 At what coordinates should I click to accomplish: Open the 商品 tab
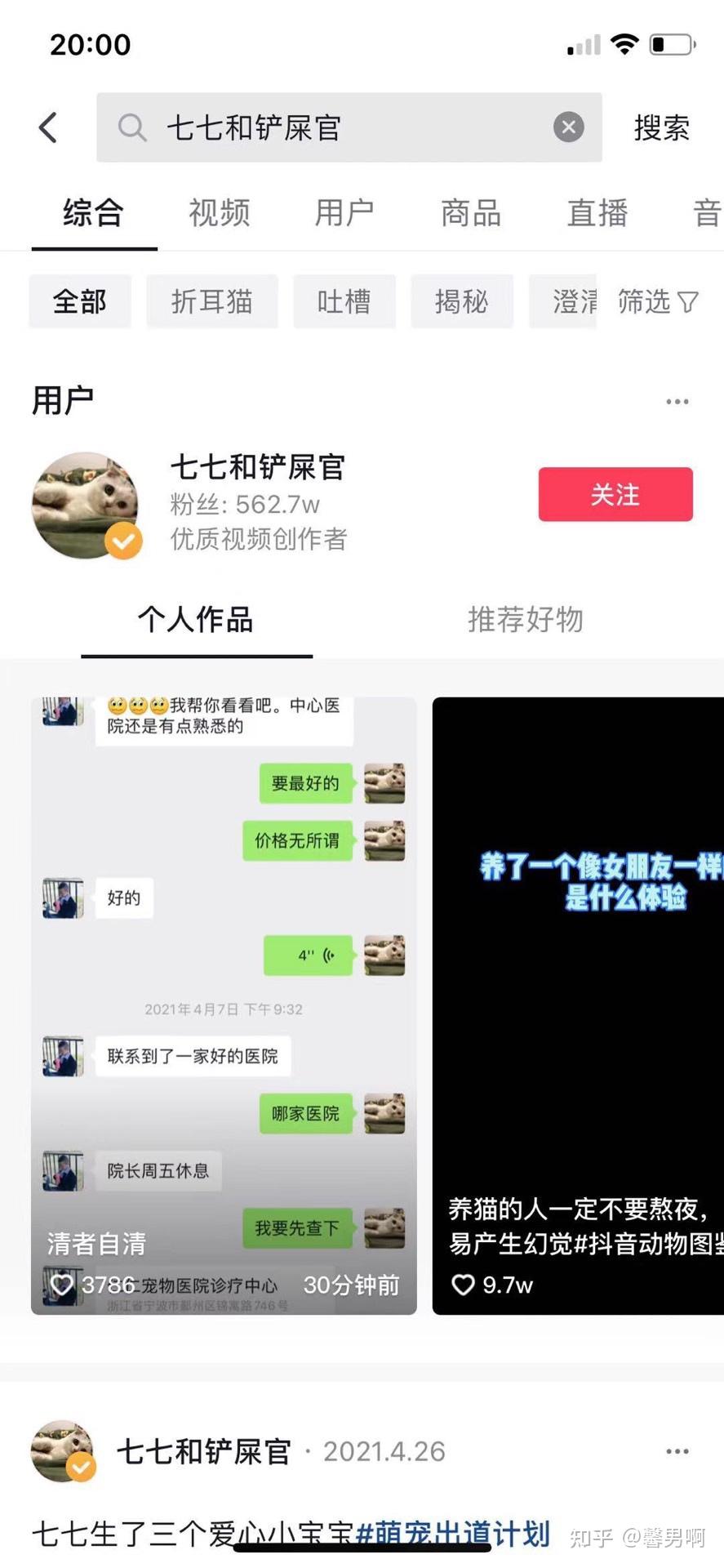[x=471, y=213]
